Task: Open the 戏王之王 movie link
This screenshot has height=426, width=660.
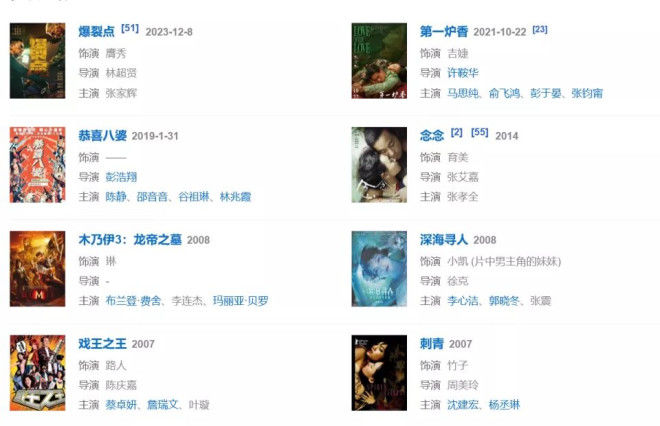Action: pyautogui.click(x=103, y=344)
